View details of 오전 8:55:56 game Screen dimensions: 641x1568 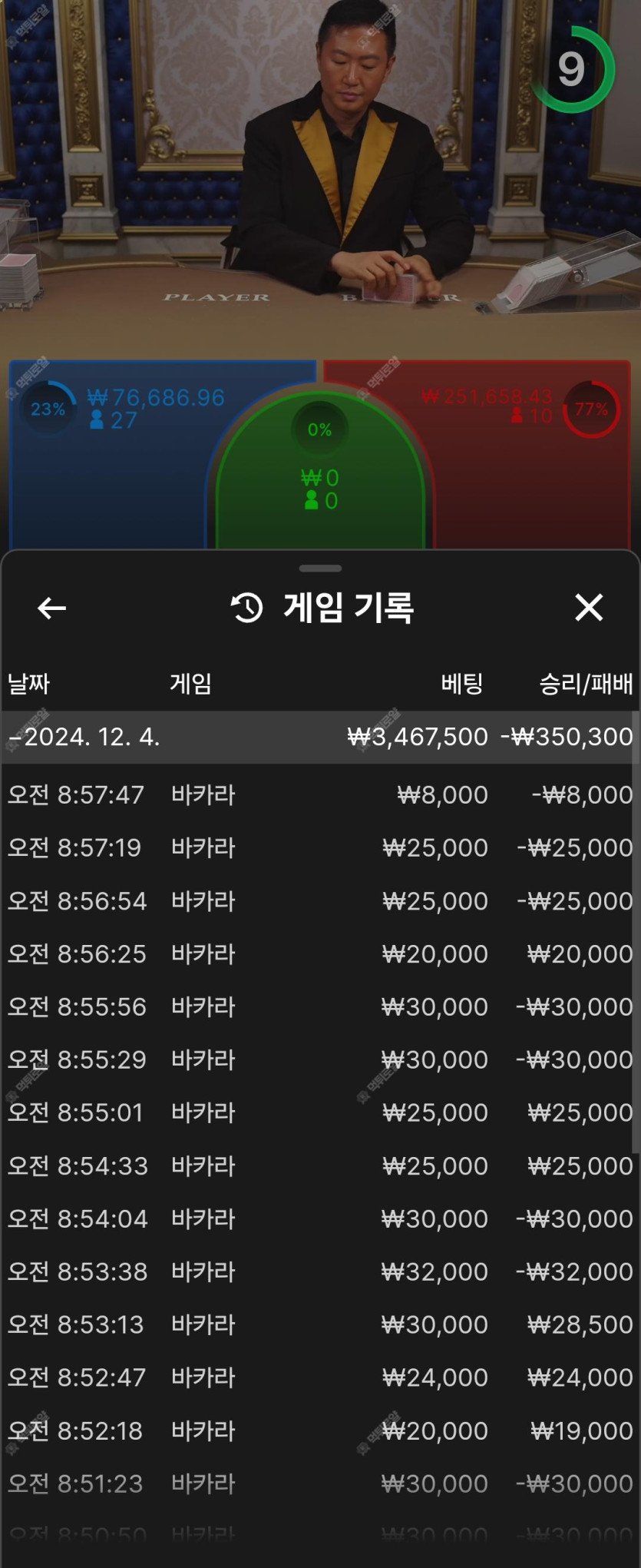click(319, 1006)
